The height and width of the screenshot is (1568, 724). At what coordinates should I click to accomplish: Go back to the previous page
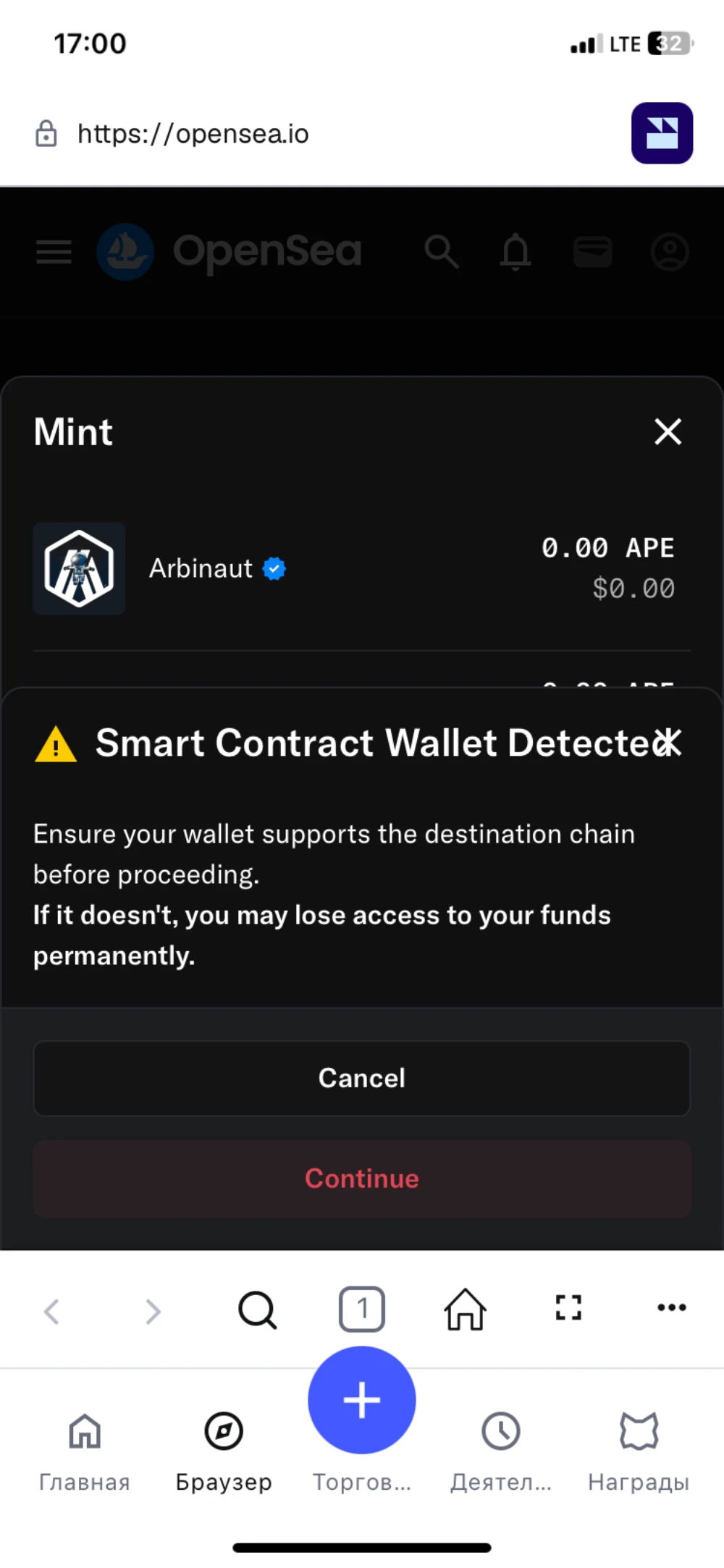[51, 1311]
